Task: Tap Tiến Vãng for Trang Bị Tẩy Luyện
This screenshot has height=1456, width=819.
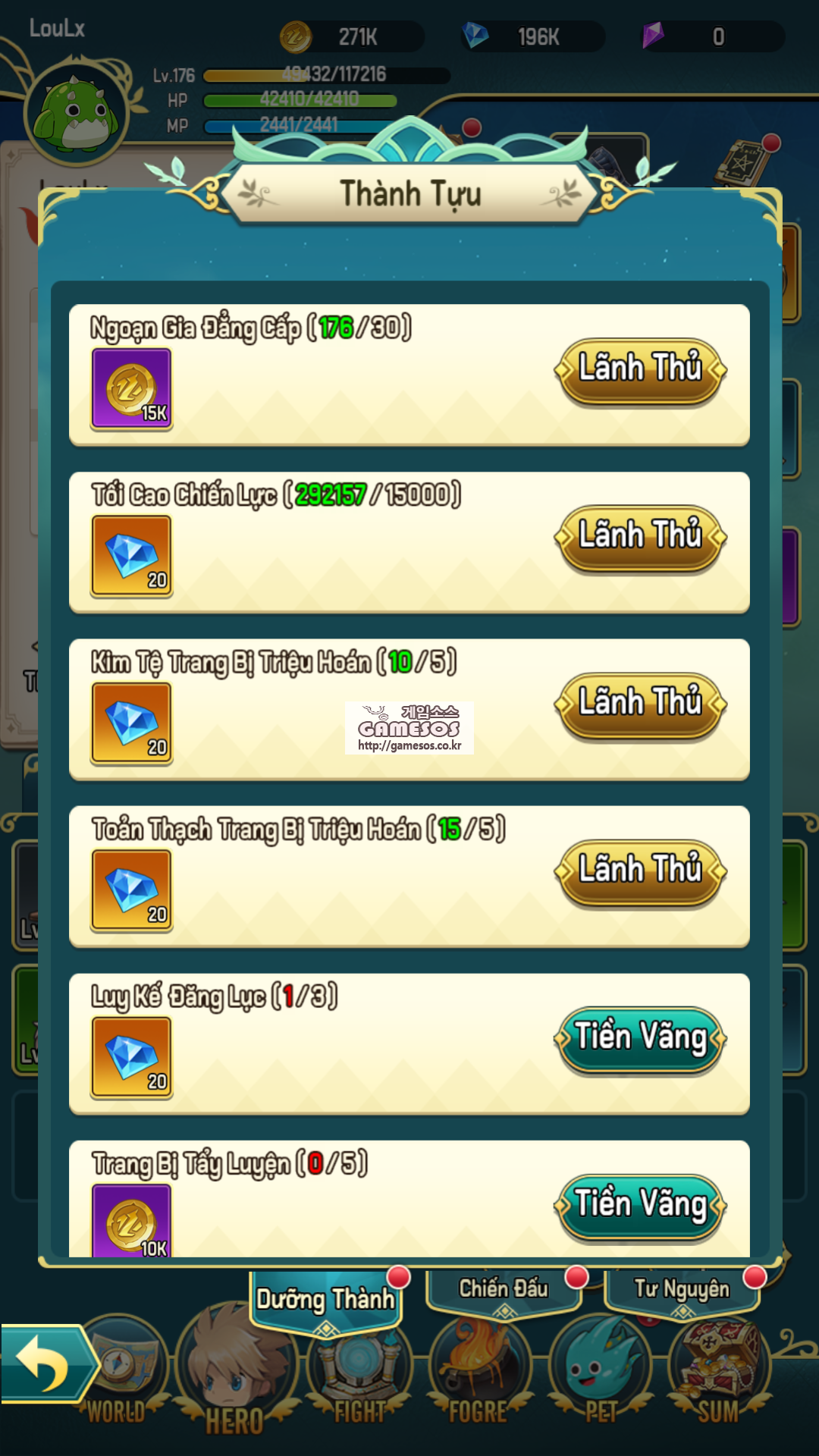Action: (641, 1206)
